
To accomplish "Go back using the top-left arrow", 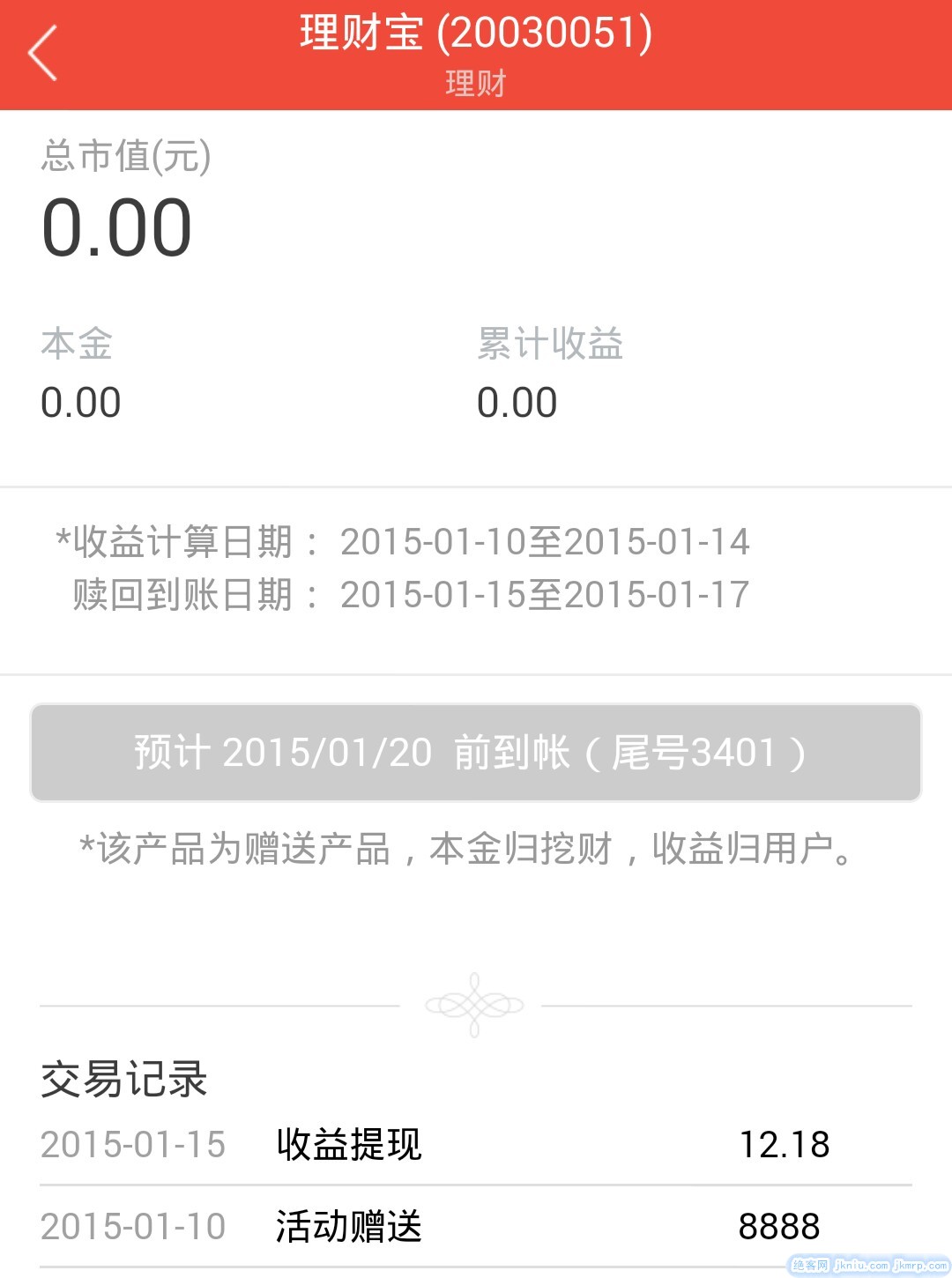I will [x=42, y=53].
